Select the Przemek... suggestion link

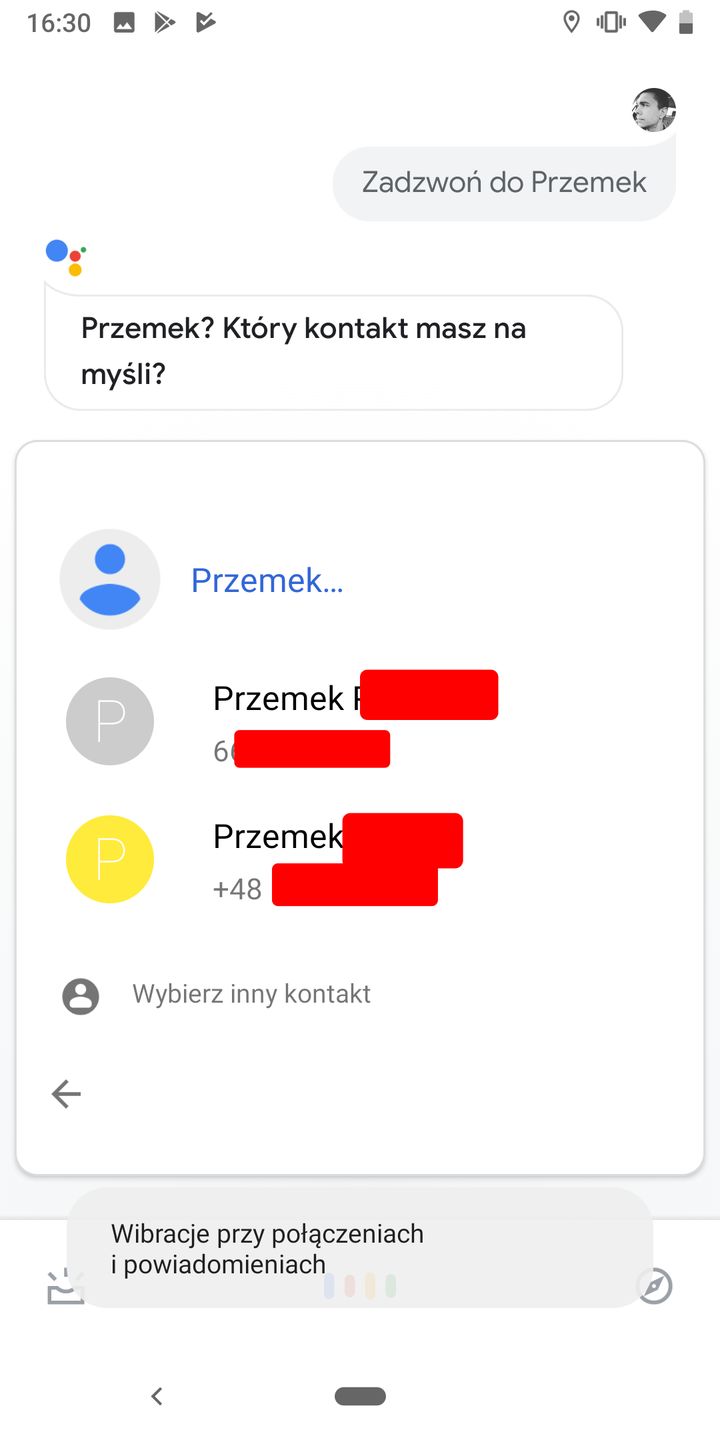point(267,580)
